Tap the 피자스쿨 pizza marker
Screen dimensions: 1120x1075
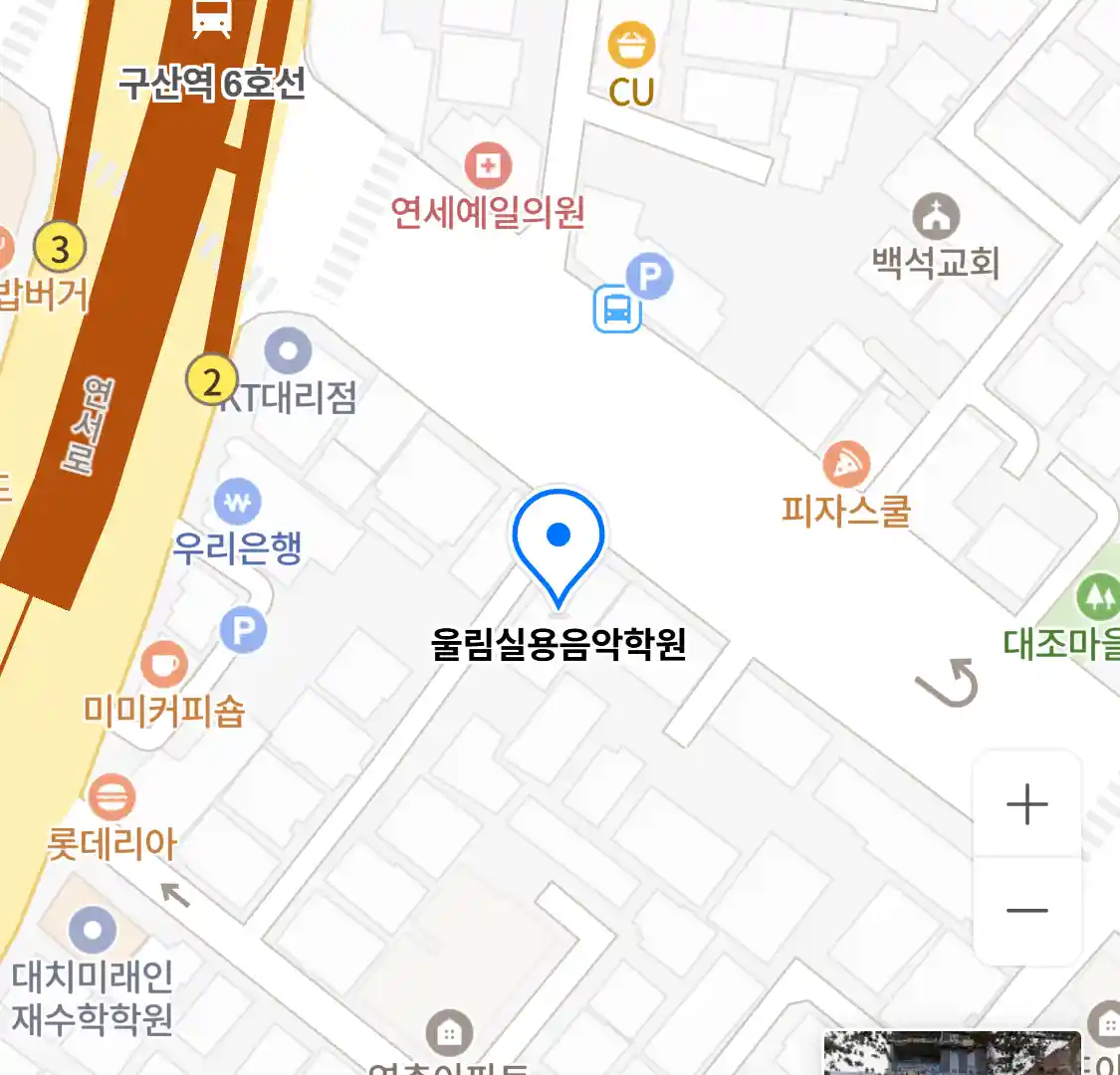pyautogui.click(x=846, y=465)
